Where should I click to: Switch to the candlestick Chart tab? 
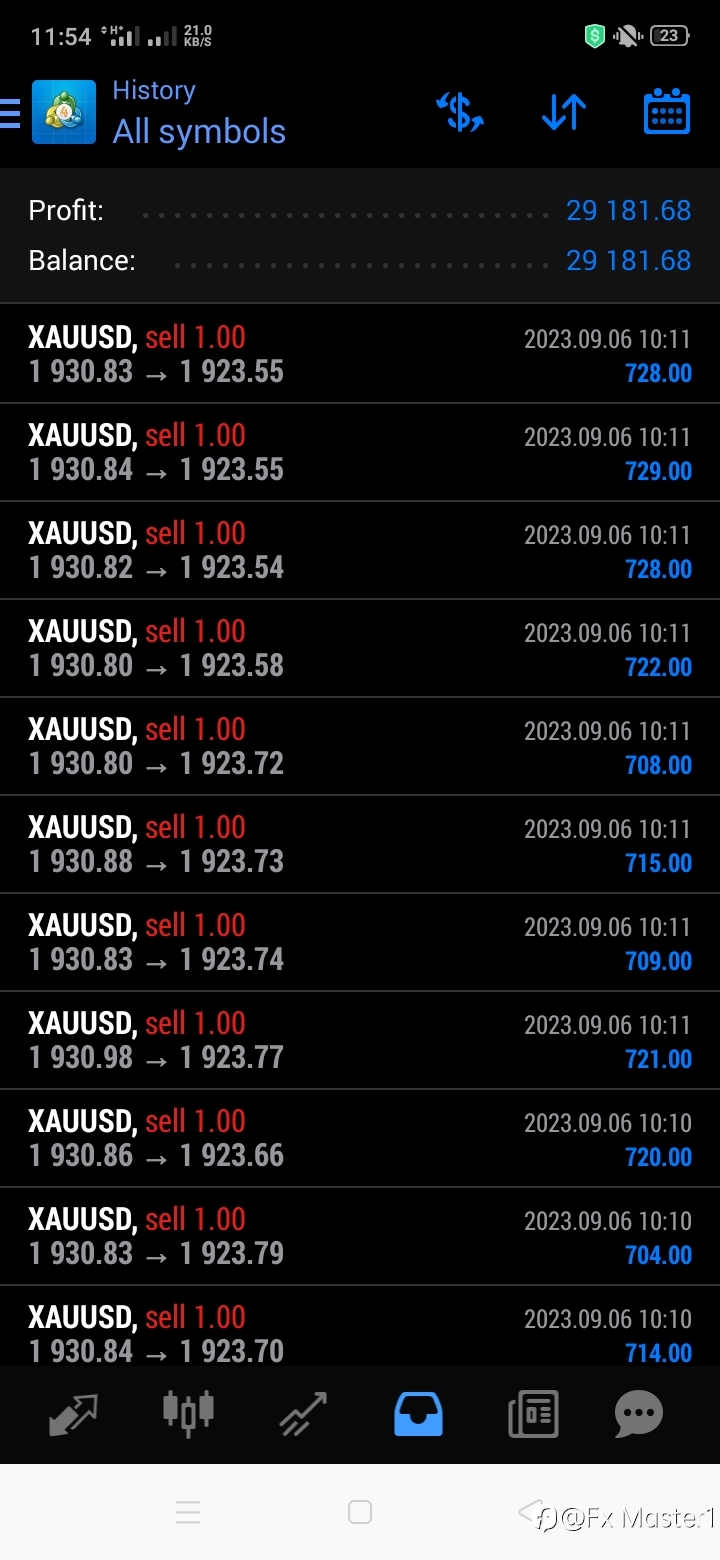(189, 1413)
